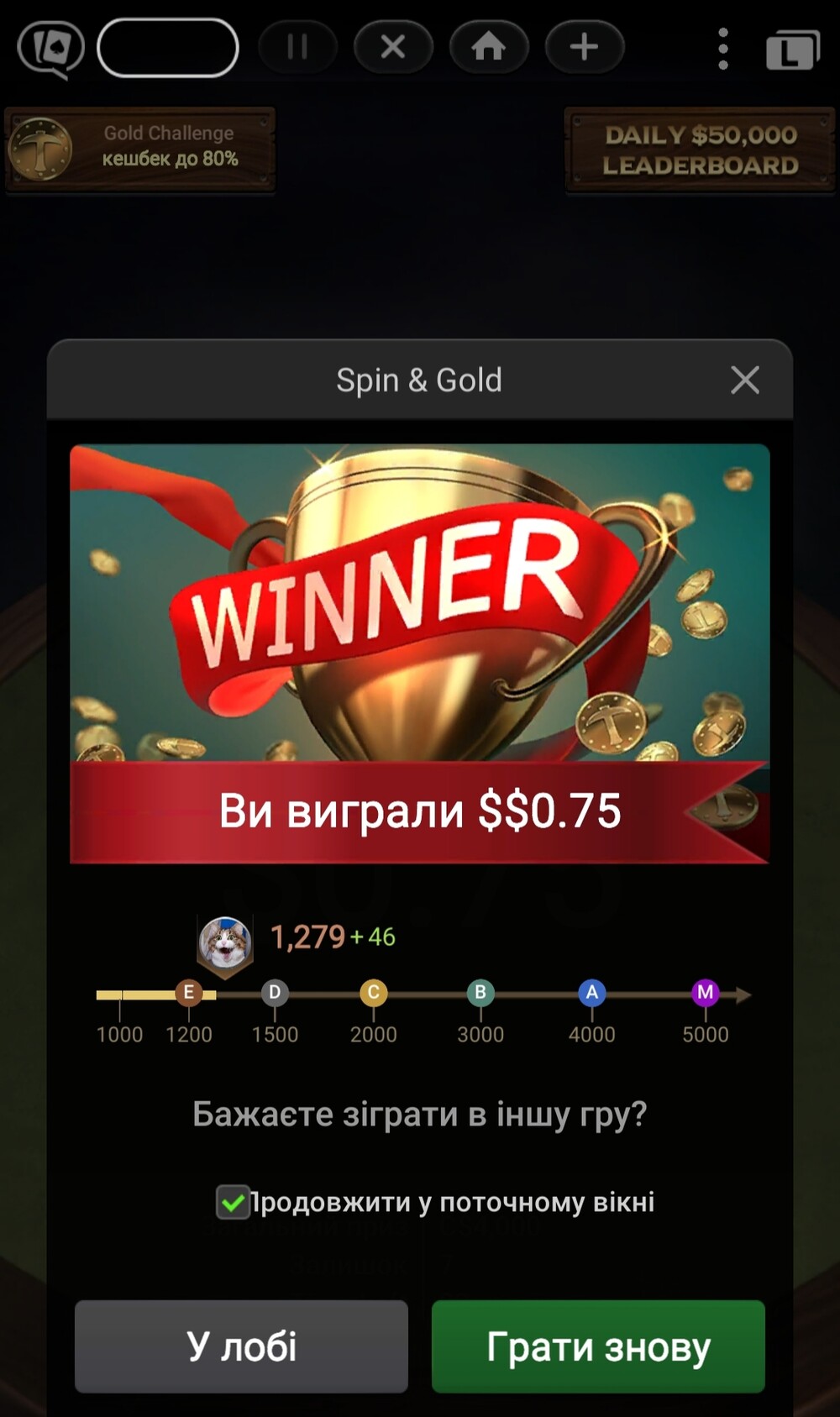The image size is (840, 1417).
Task: Open the table layout icon at top right
Action: click(792, 50)
